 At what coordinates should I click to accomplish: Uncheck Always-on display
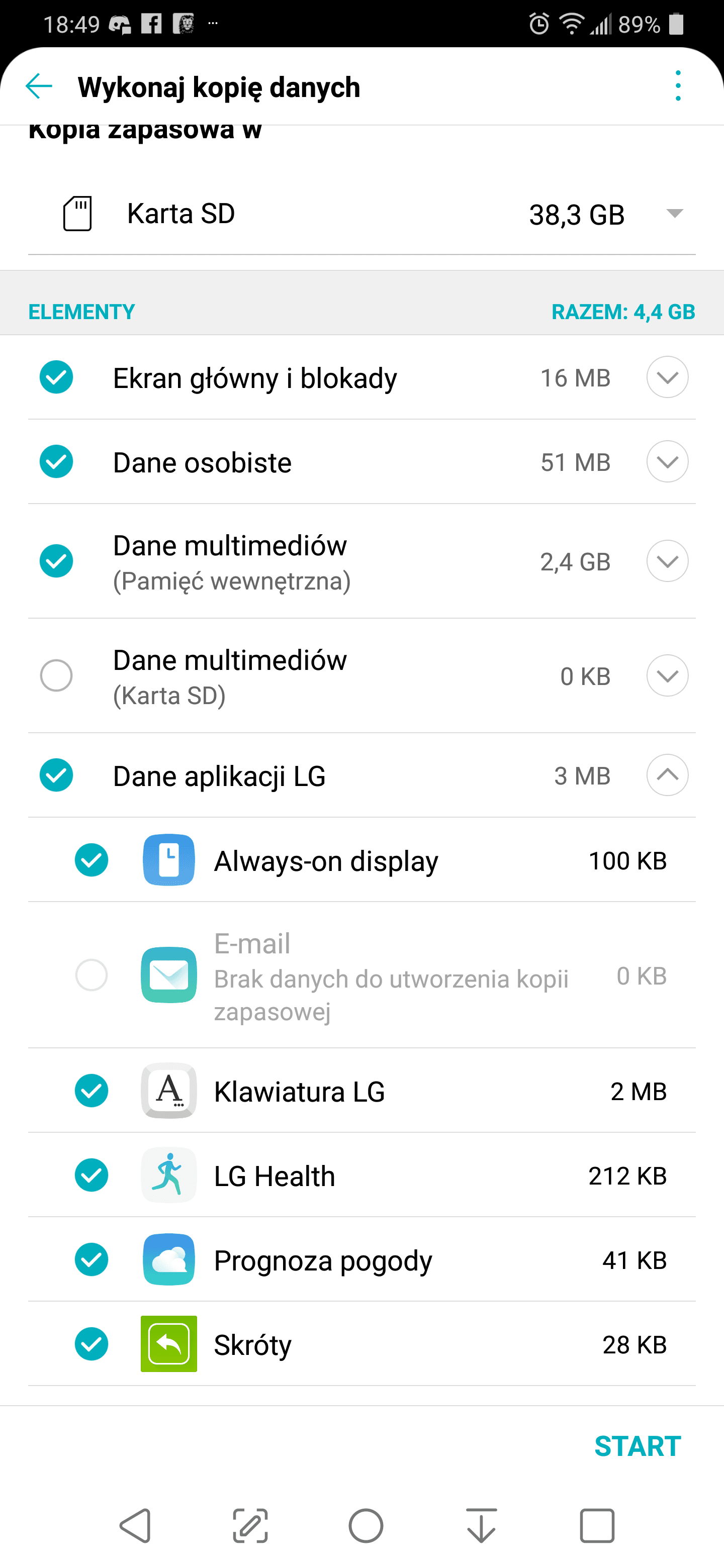(92, 860)
